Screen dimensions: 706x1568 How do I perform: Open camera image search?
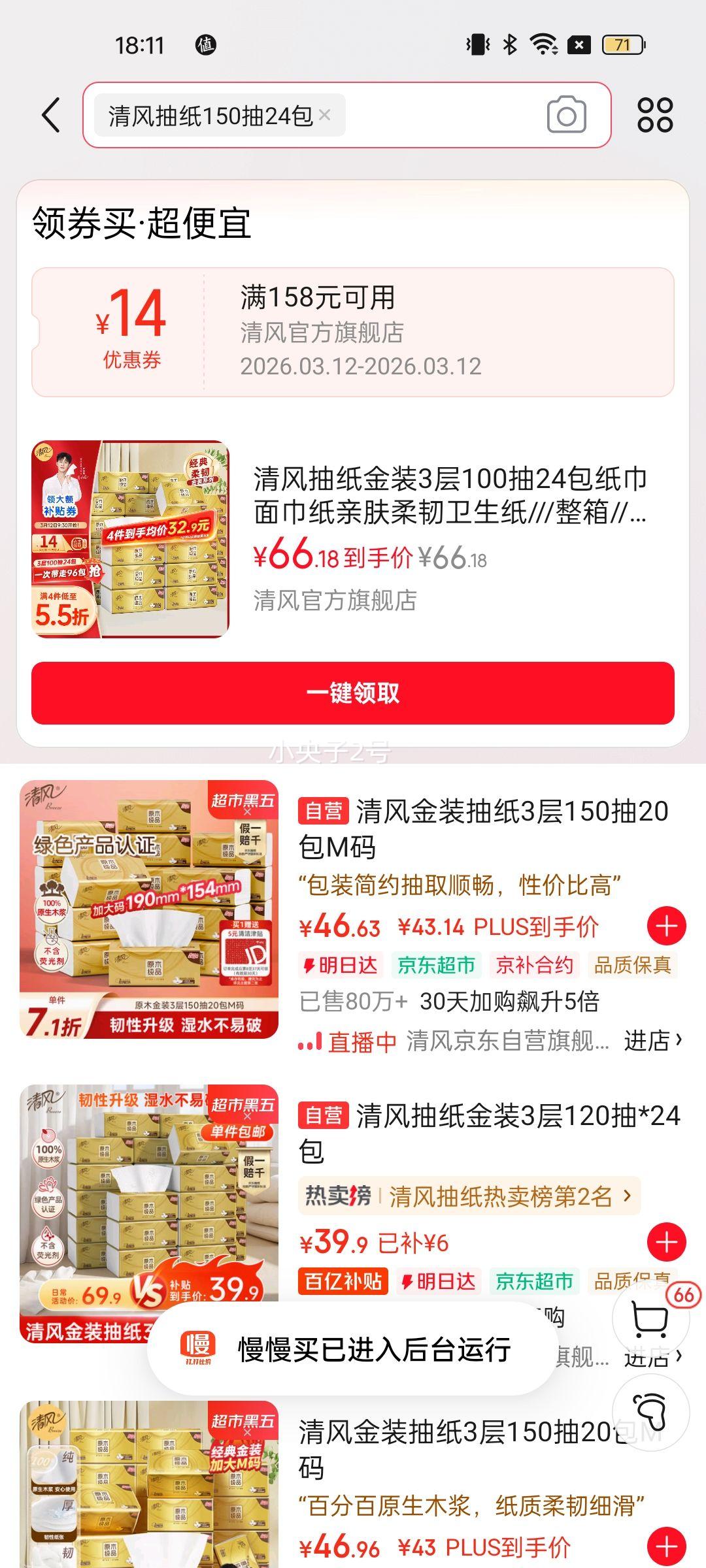click(566, 116)
